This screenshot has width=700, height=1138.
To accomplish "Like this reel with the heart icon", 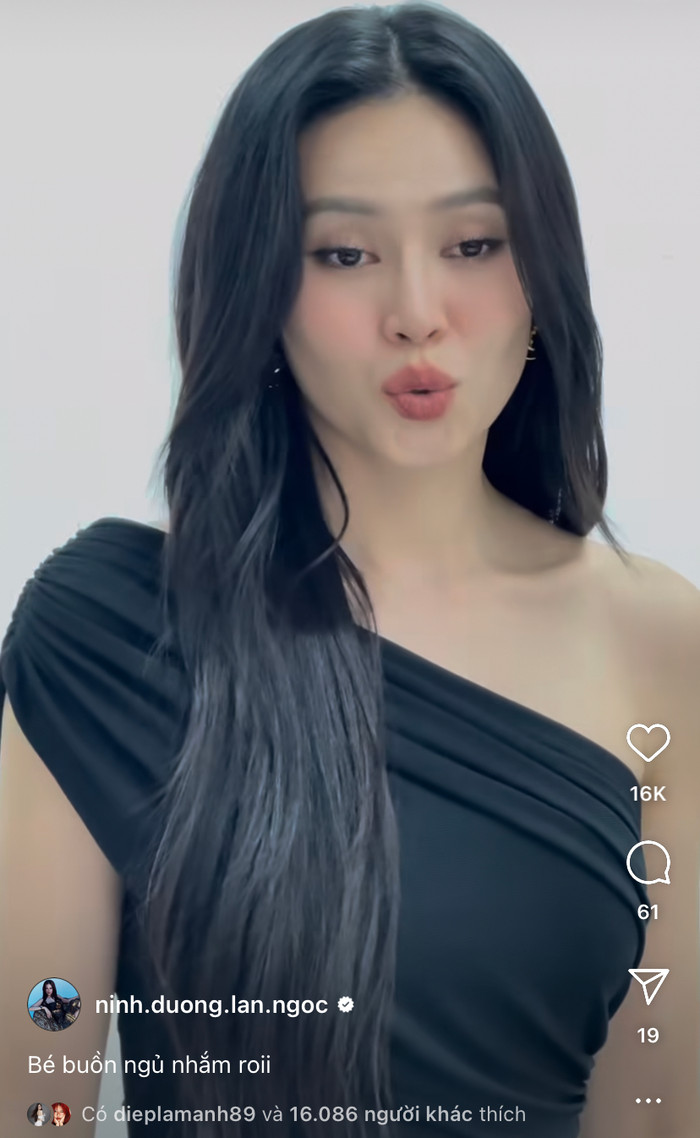I will coord(648,743).
